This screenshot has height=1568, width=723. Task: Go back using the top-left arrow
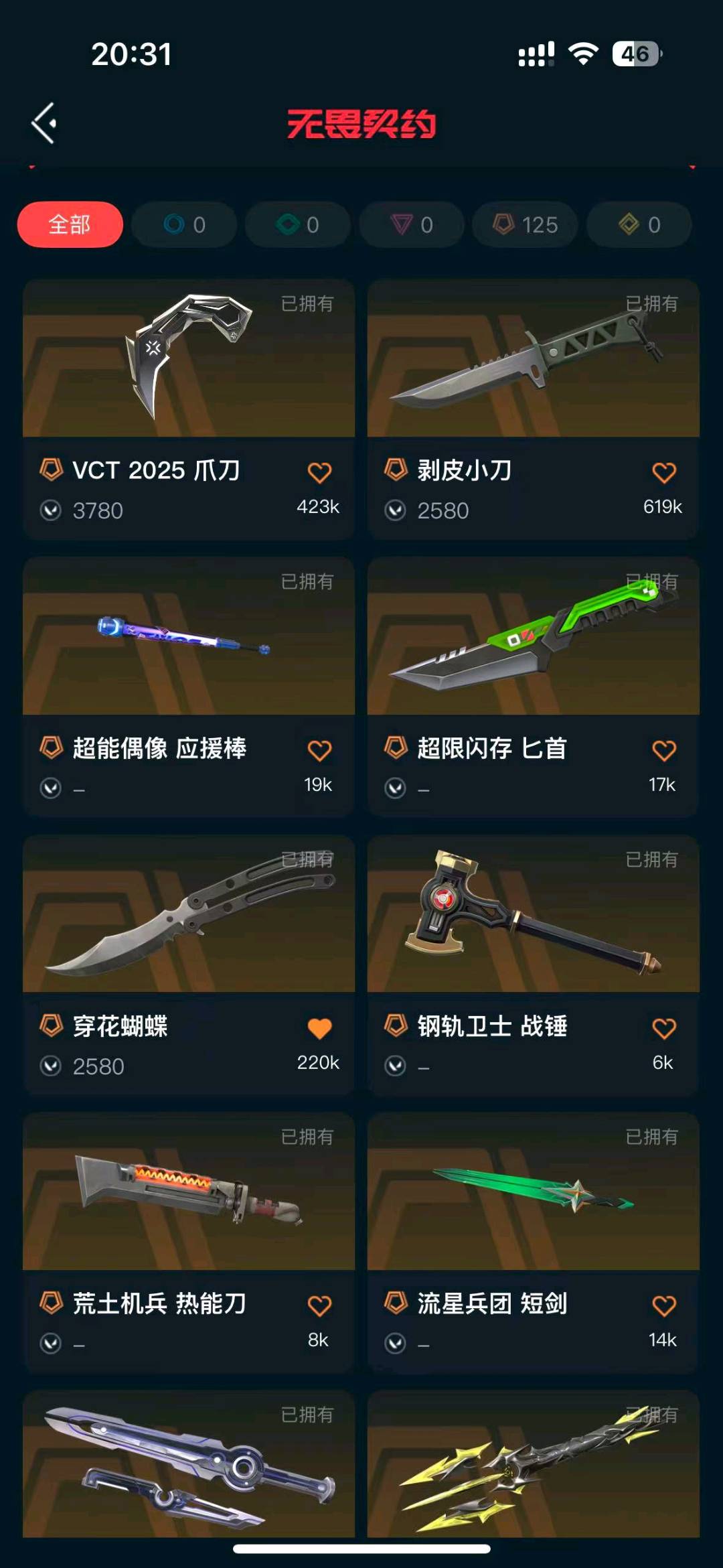(44, 123)
